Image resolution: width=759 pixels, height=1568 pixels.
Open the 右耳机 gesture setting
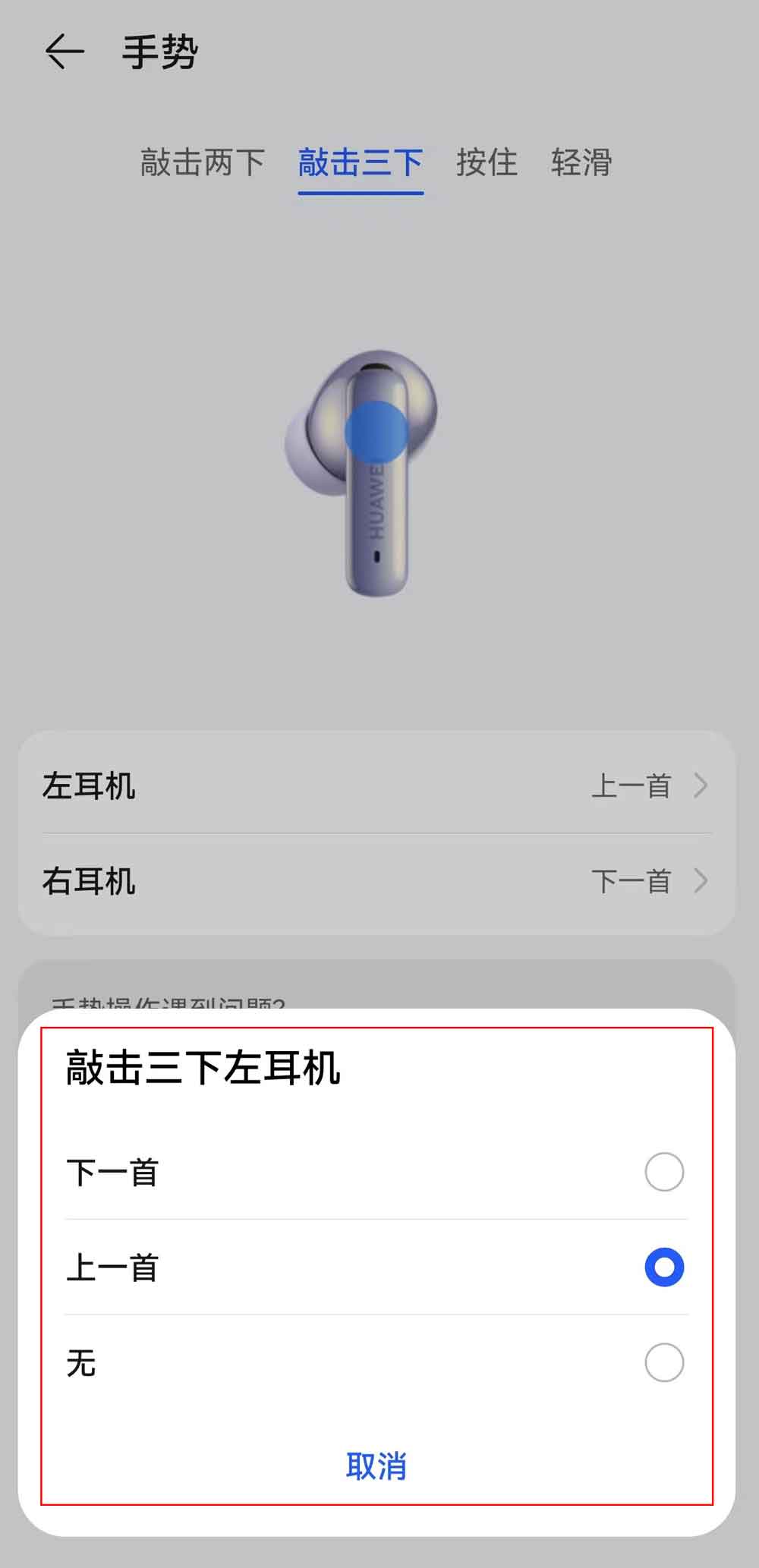click(376, 881)
